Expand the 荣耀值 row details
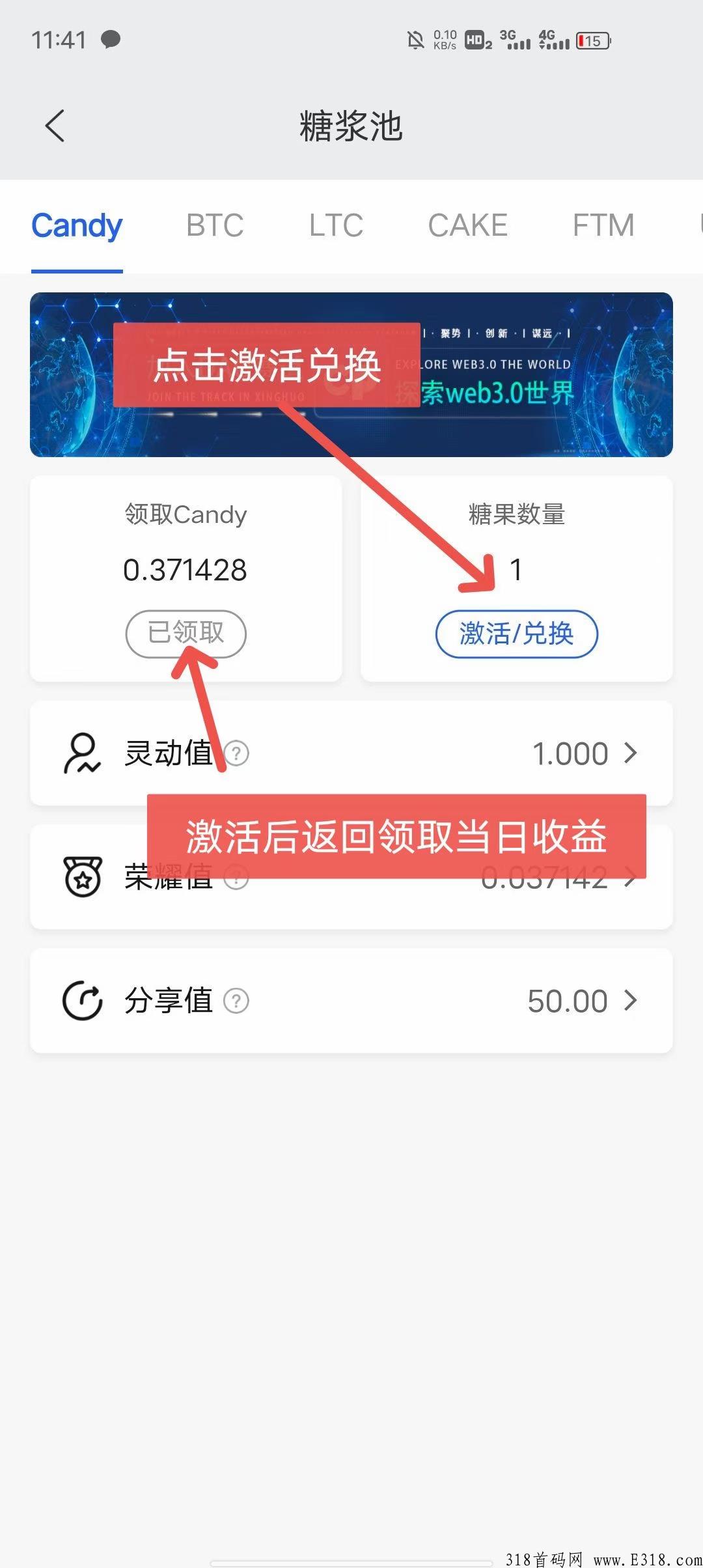703x1568 pixels. tap(630, 877)
